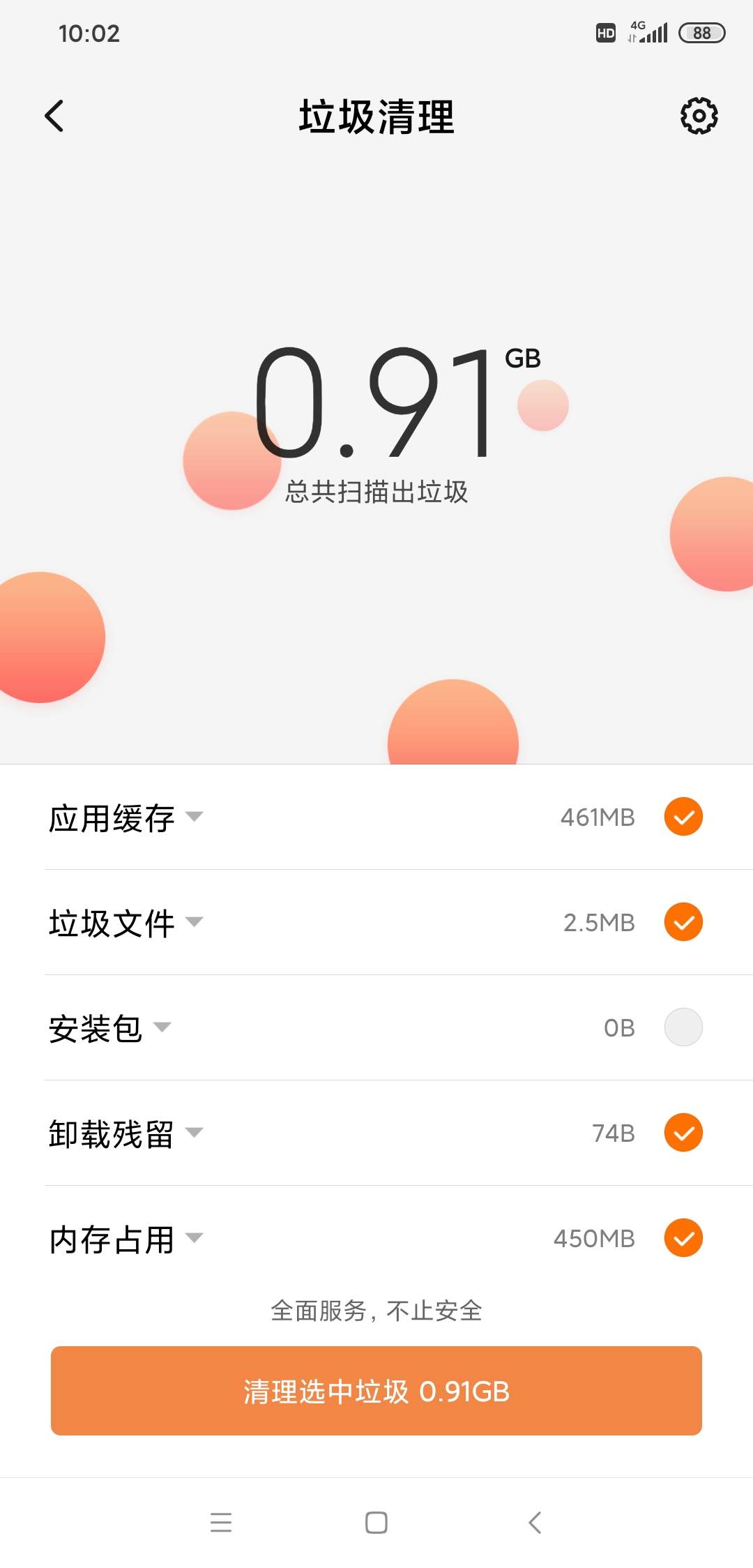This screenshot has height=1568, width=753.
Task: Tap 清理选中垃圾 0.91GB button
Action: pyautogui.click(x=376, y=1391)
